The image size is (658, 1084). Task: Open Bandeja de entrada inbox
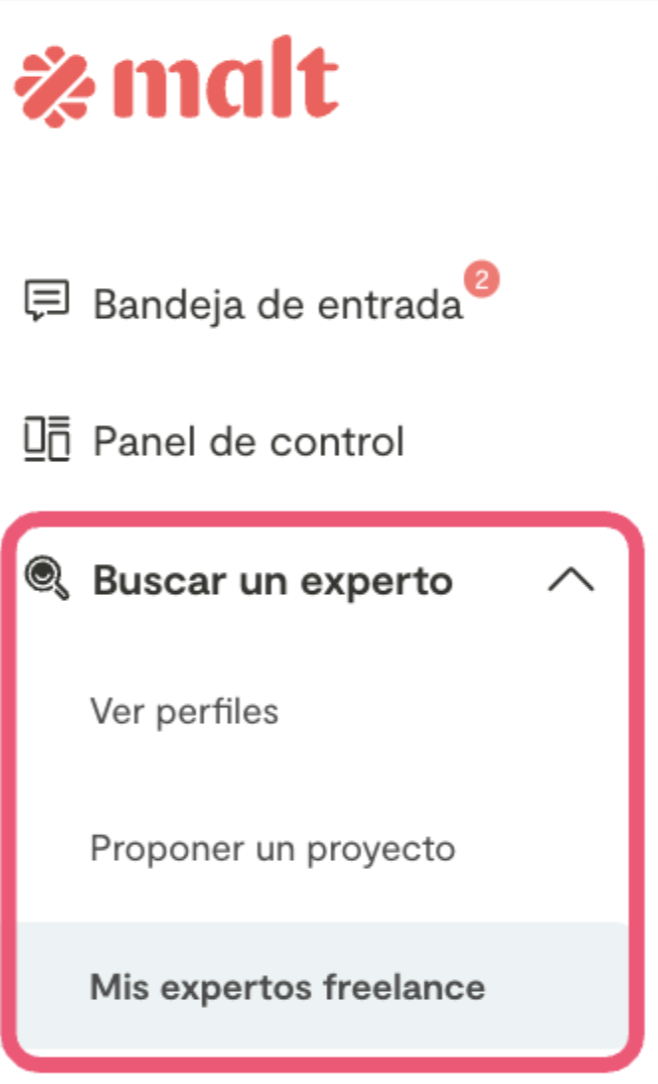(x=277, y=305)
